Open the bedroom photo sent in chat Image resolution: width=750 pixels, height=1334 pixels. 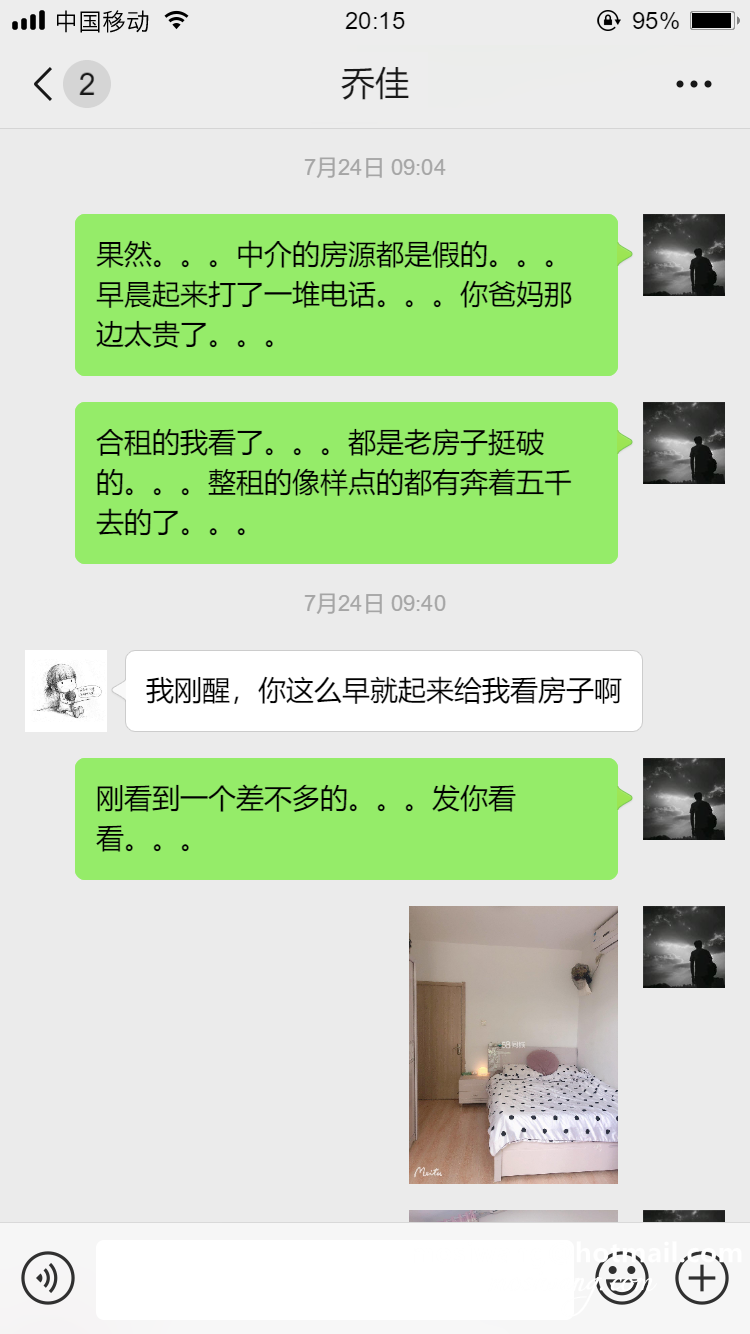(x=513, y=1044)
